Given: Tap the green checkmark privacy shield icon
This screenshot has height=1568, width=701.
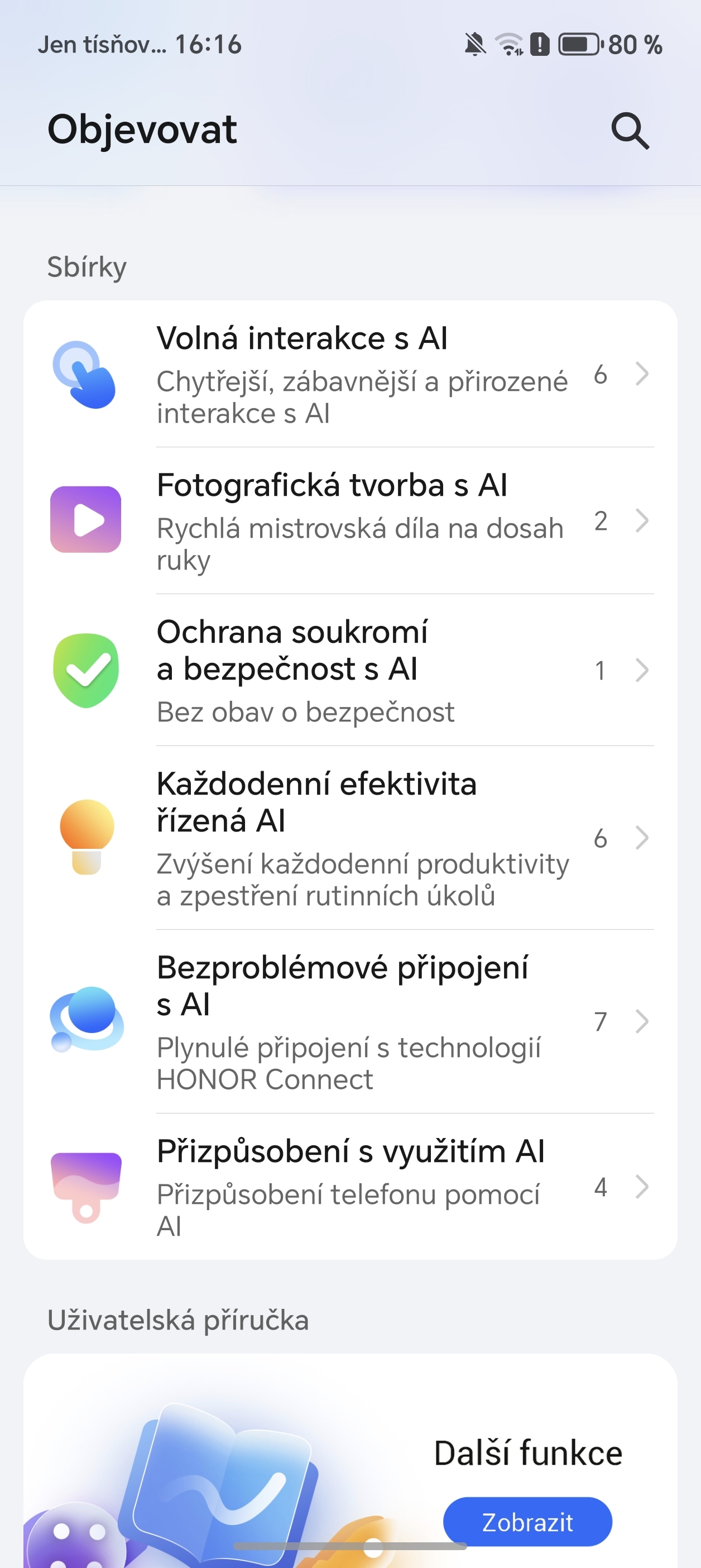Looking at the screenshot, I should [88, 670].
